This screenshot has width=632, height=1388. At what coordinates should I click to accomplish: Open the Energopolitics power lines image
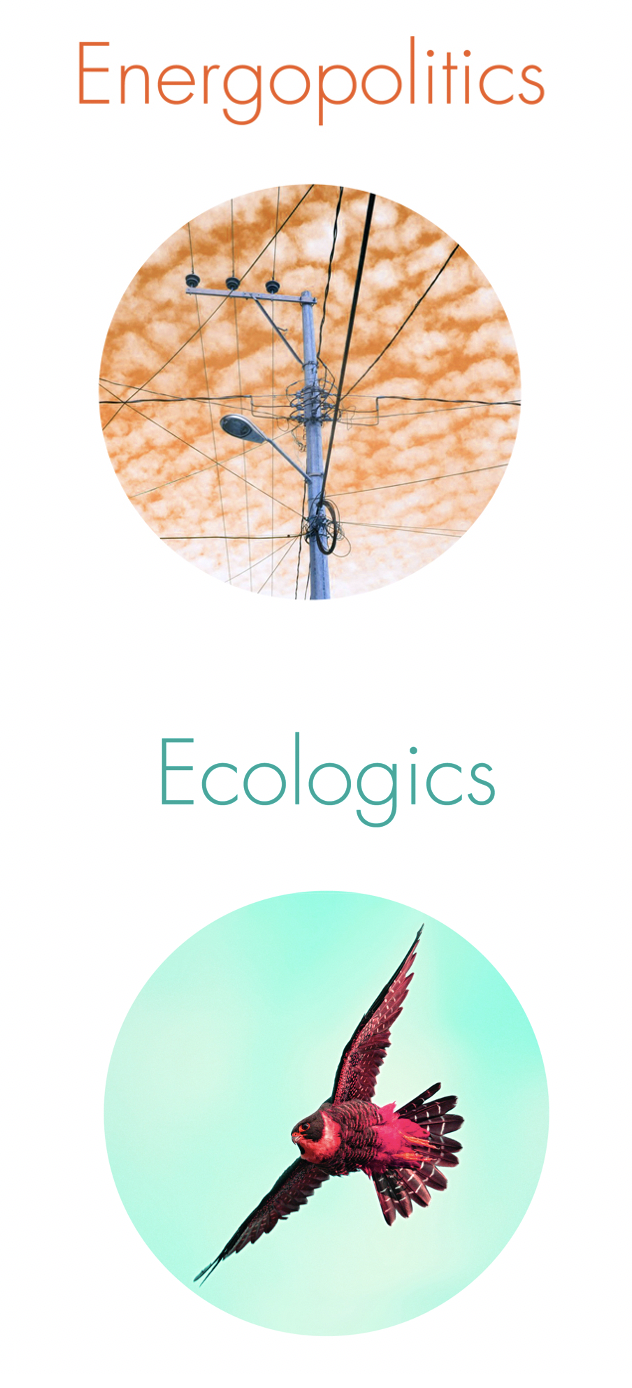310,392
